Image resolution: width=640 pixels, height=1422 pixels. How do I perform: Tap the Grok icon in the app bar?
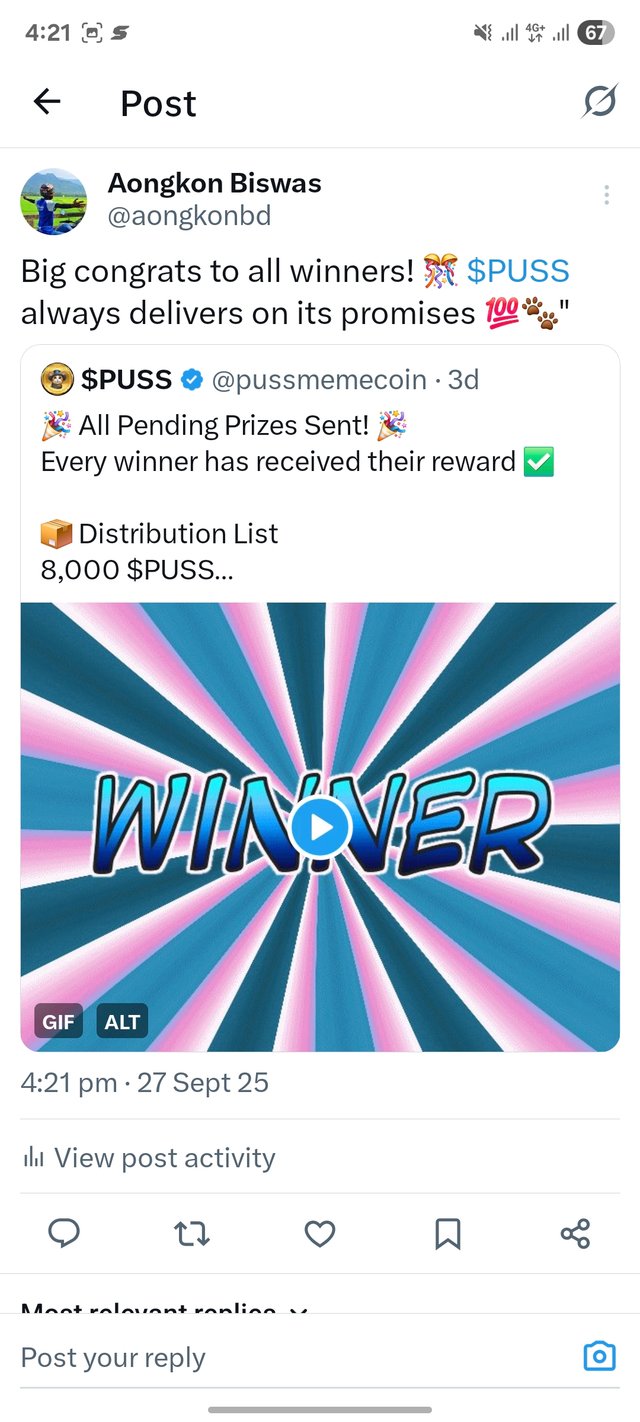(x=599, y=101)
